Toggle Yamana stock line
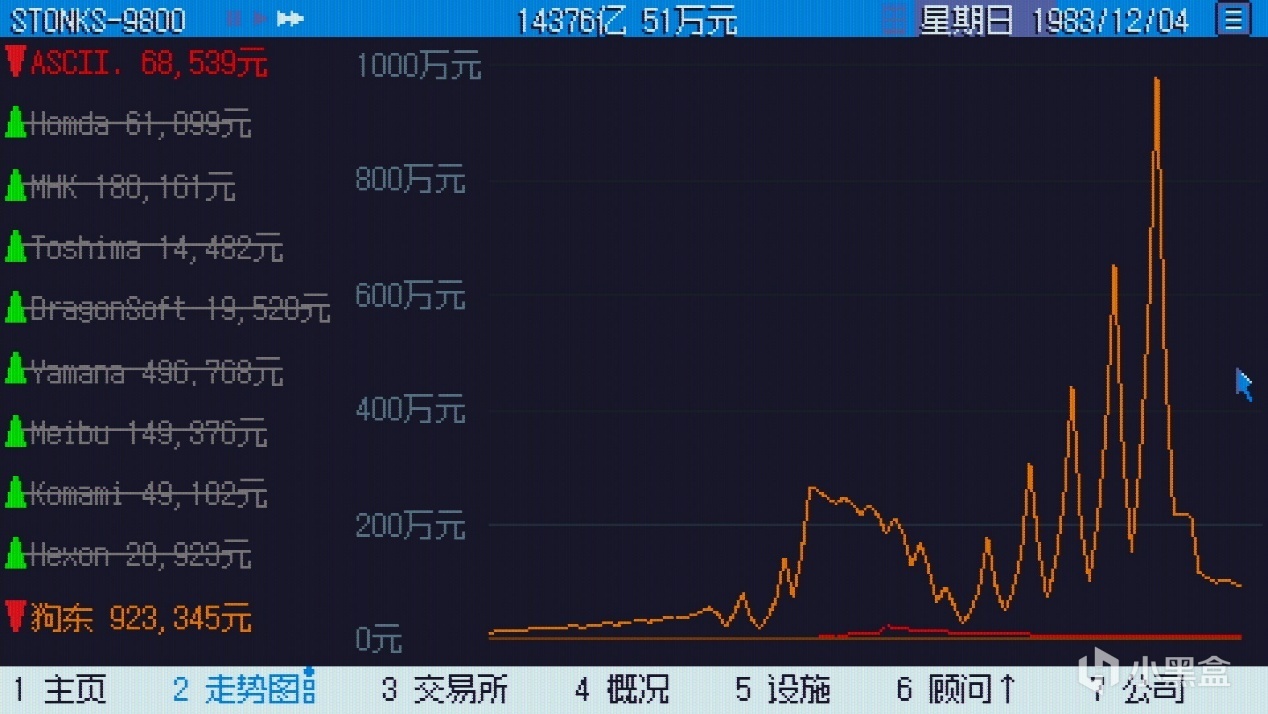 pyautogui.click(x=144, y=372)
